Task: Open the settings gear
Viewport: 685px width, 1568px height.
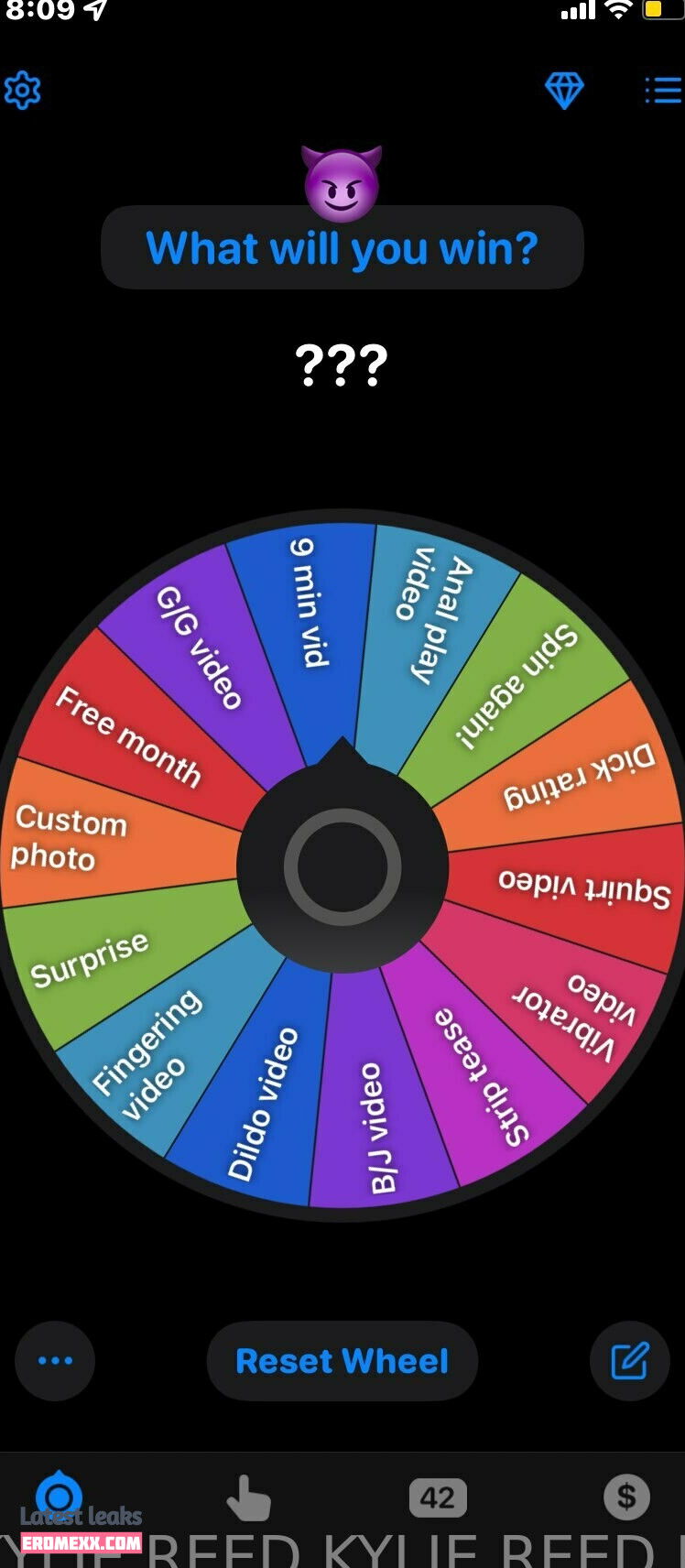Action: pyautogui.click(x=23, y=91)
